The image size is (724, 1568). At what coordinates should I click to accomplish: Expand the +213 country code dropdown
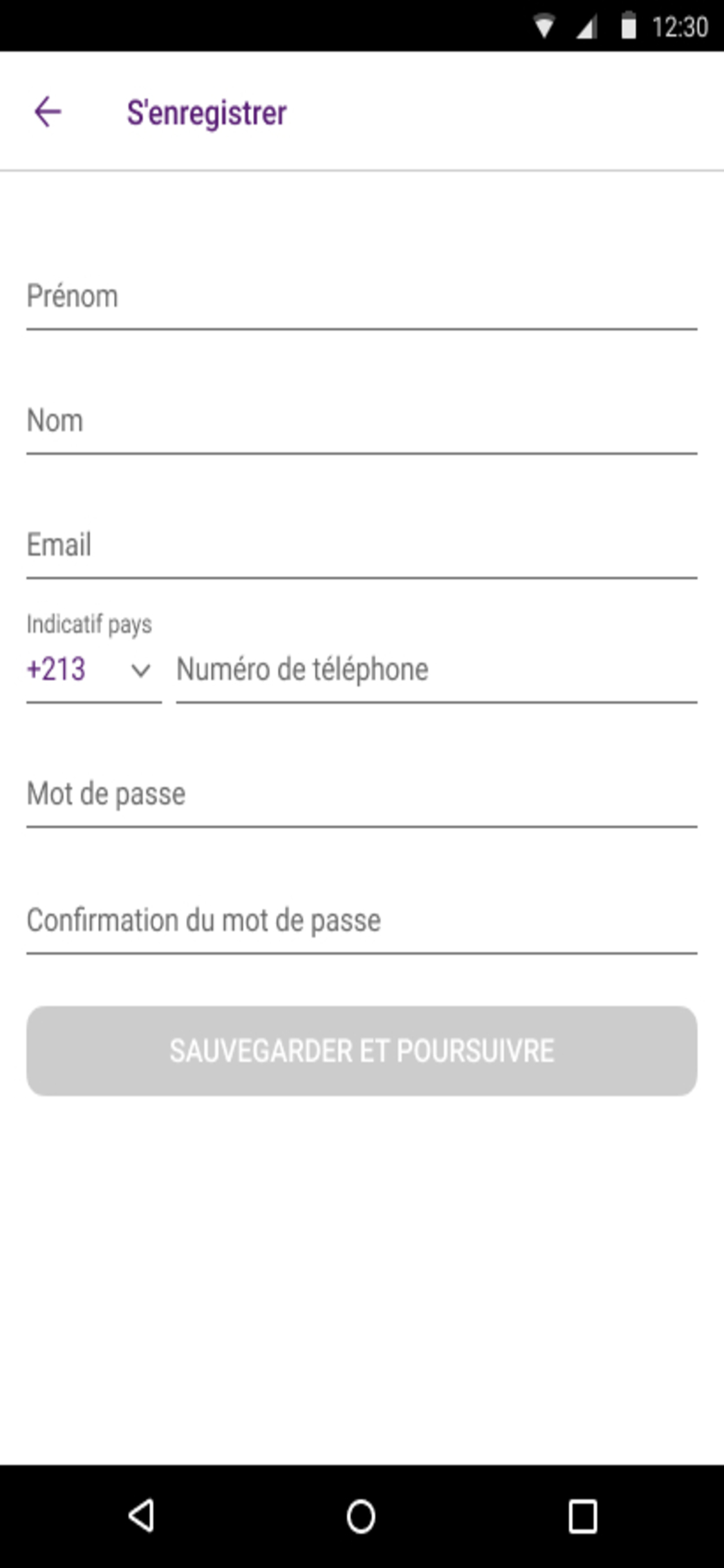point(93,671)
